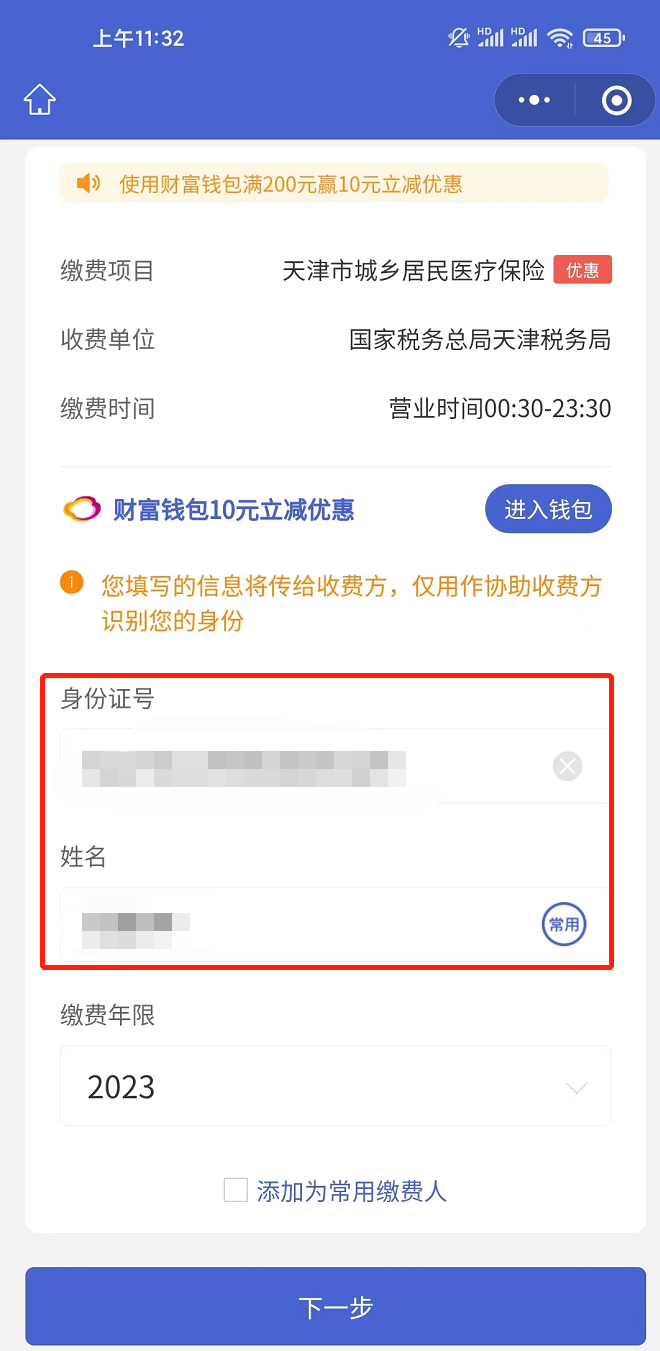Open the mini program more-options menu
This screenshot has height=1351, width=660.
535,100
